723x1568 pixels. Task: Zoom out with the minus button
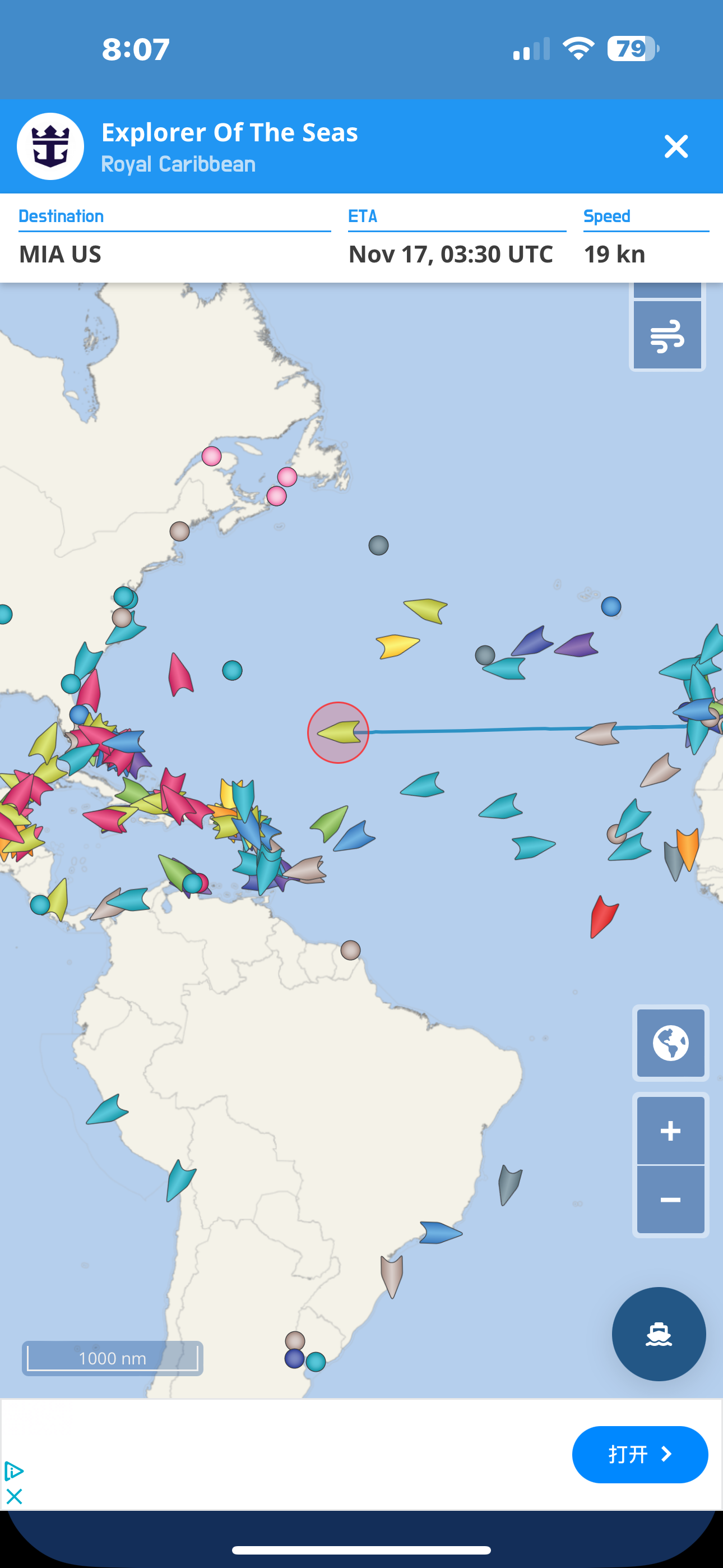coord(671,1200)
